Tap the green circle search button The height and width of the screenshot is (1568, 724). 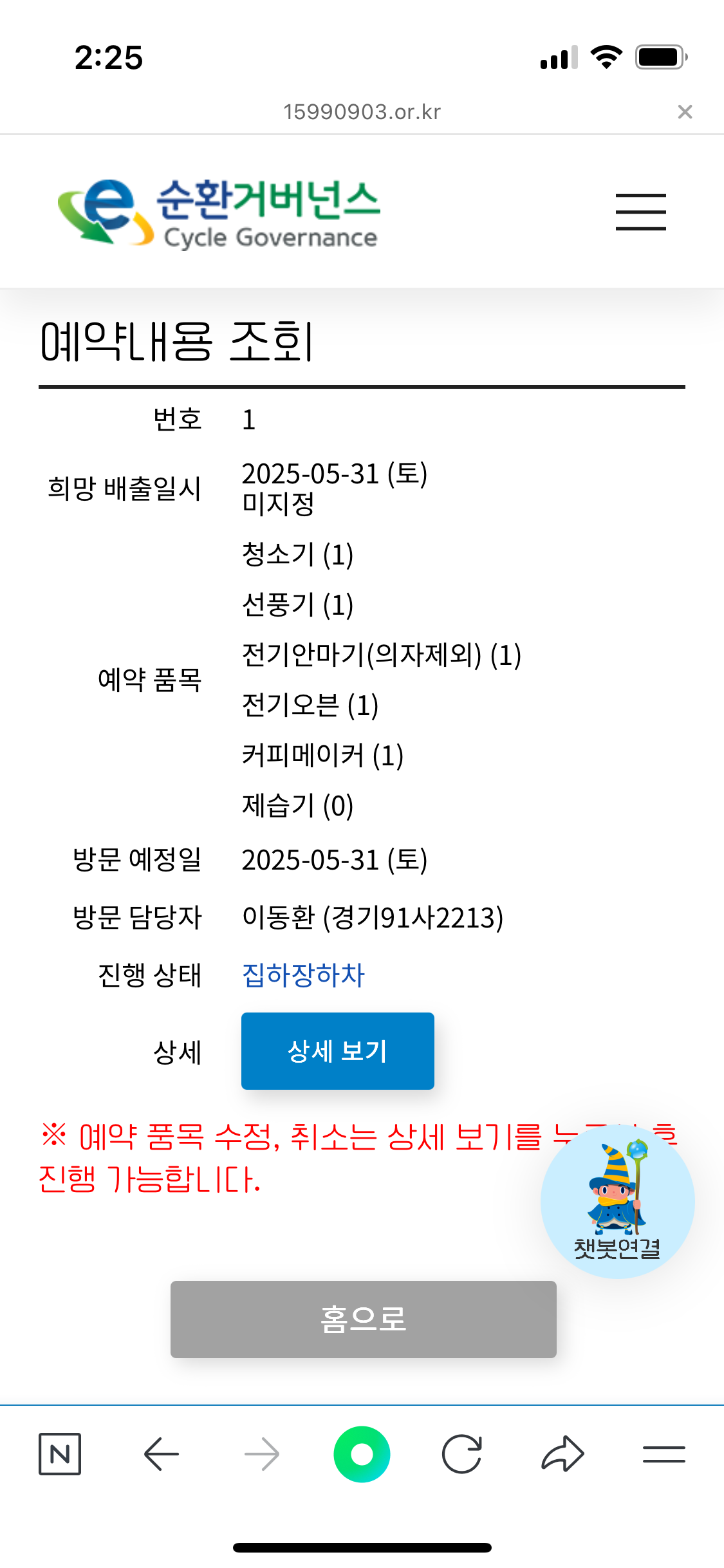click(x=362, y=1453)
